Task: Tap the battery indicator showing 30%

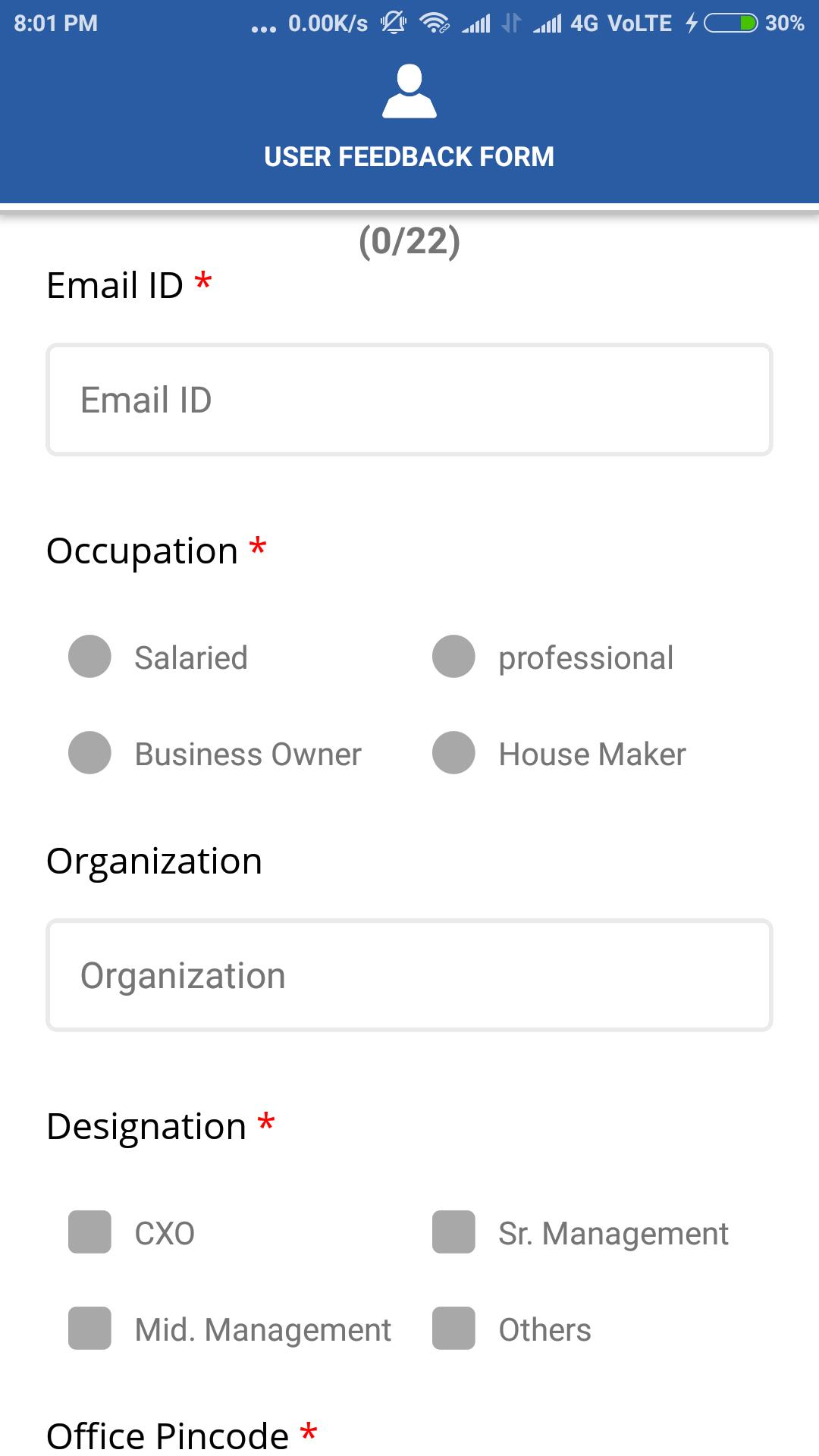Action: (x=730, y=23)
